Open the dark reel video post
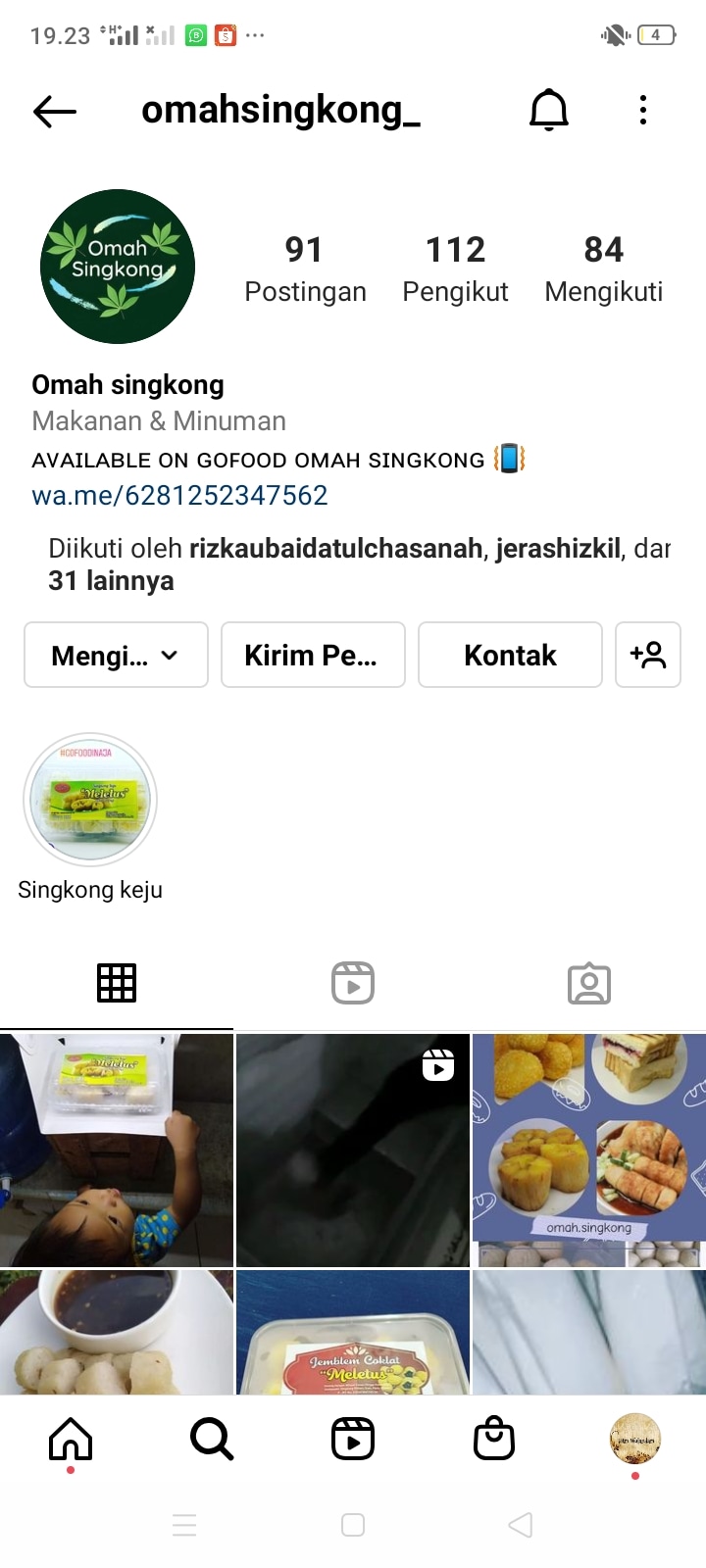The height and width of the screenshot is (1568, 706). 353,1150
